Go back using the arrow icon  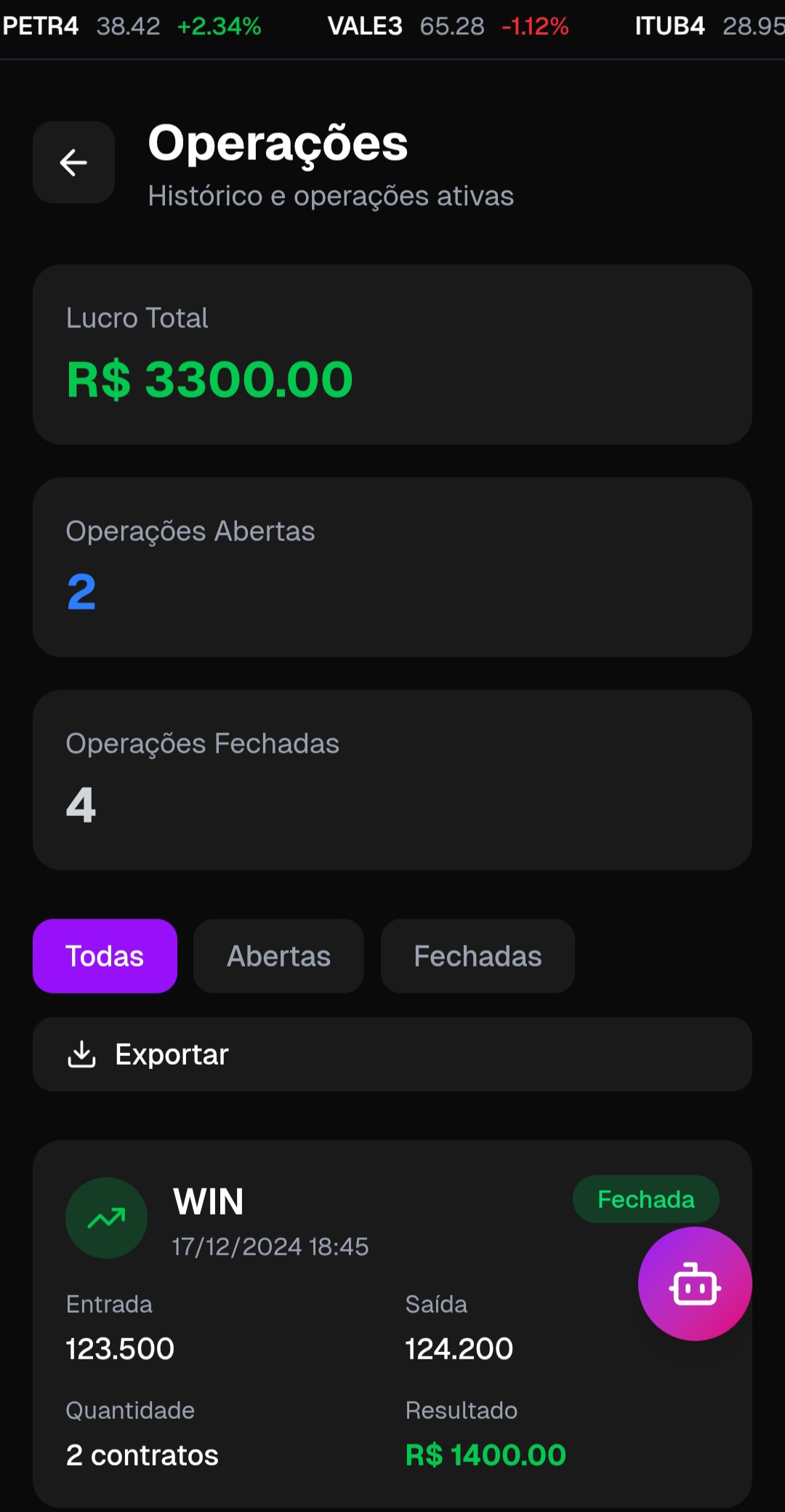click(73, 162)
